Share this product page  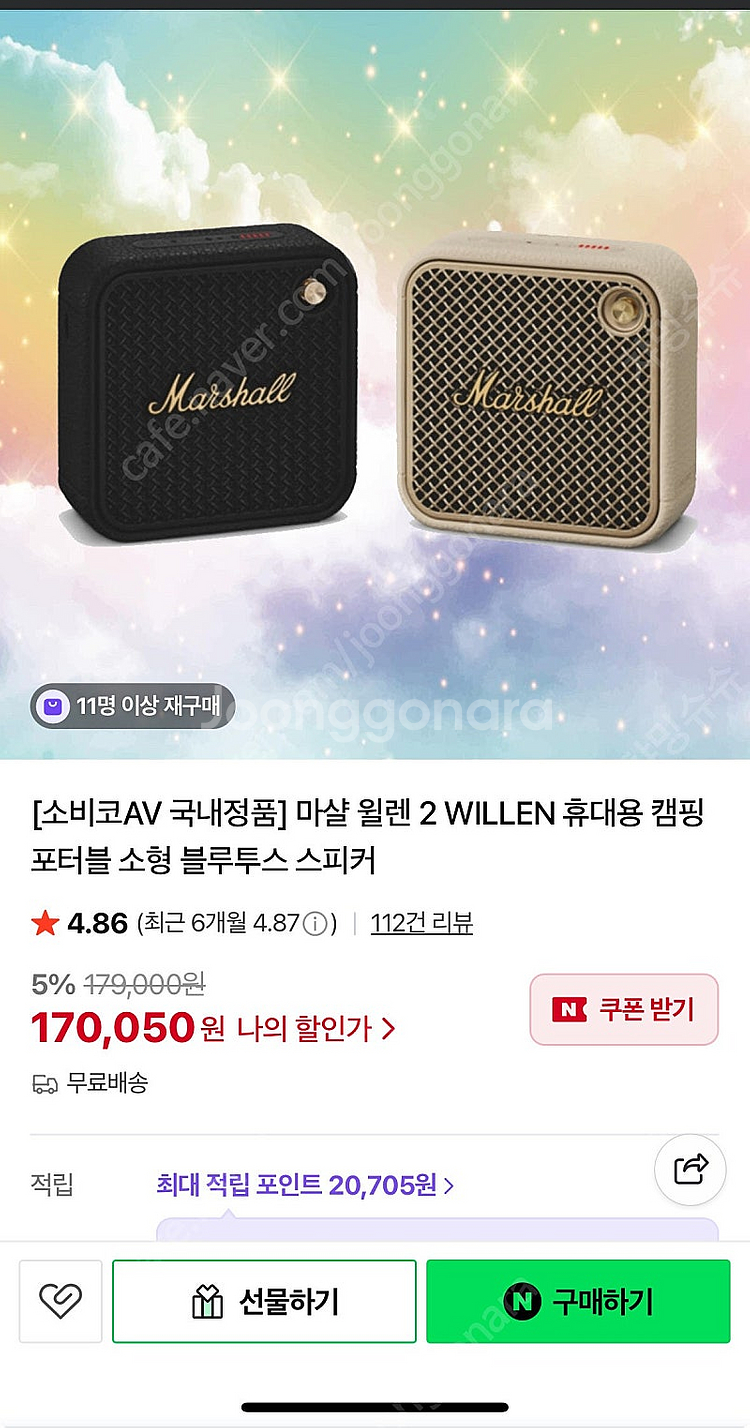pos(691,1168)
